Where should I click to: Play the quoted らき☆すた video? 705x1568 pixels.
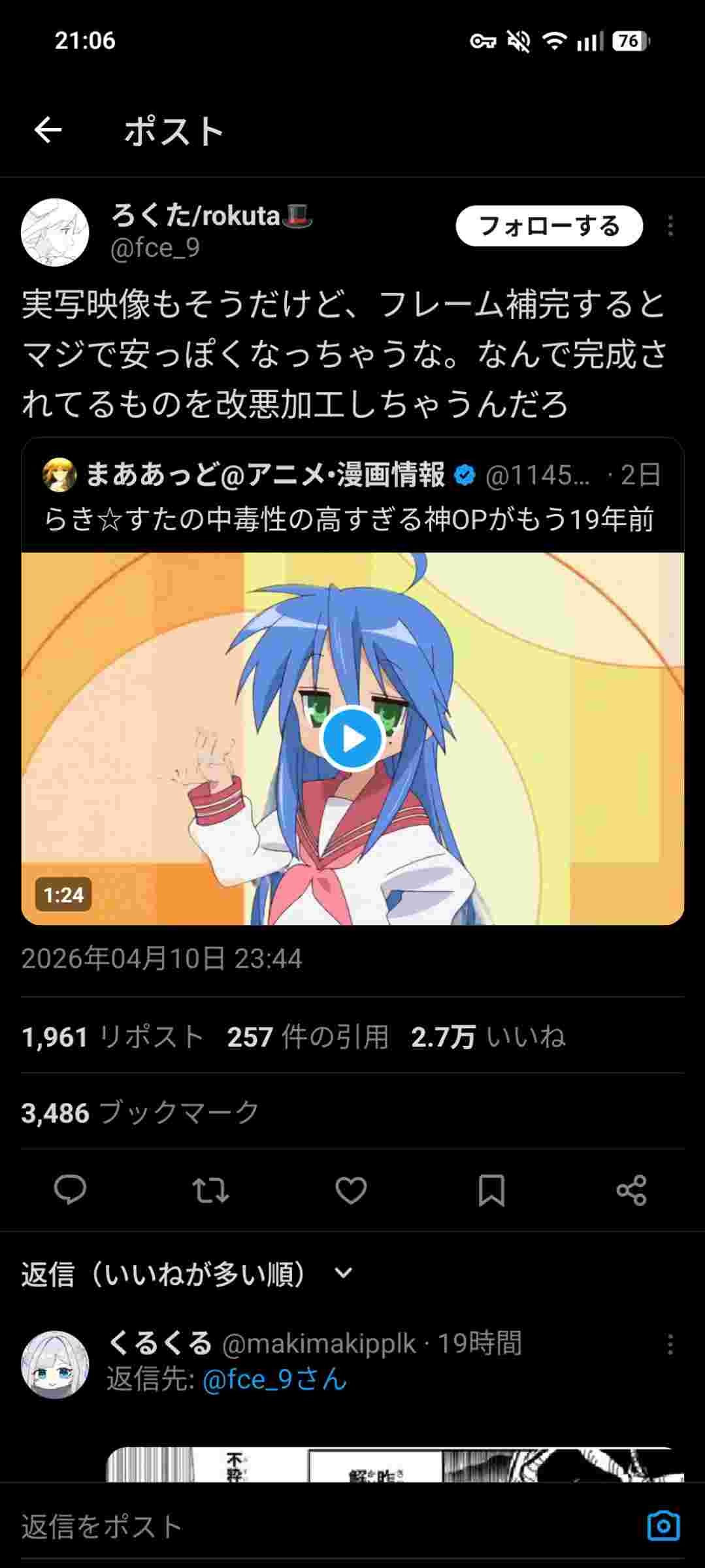352,739
